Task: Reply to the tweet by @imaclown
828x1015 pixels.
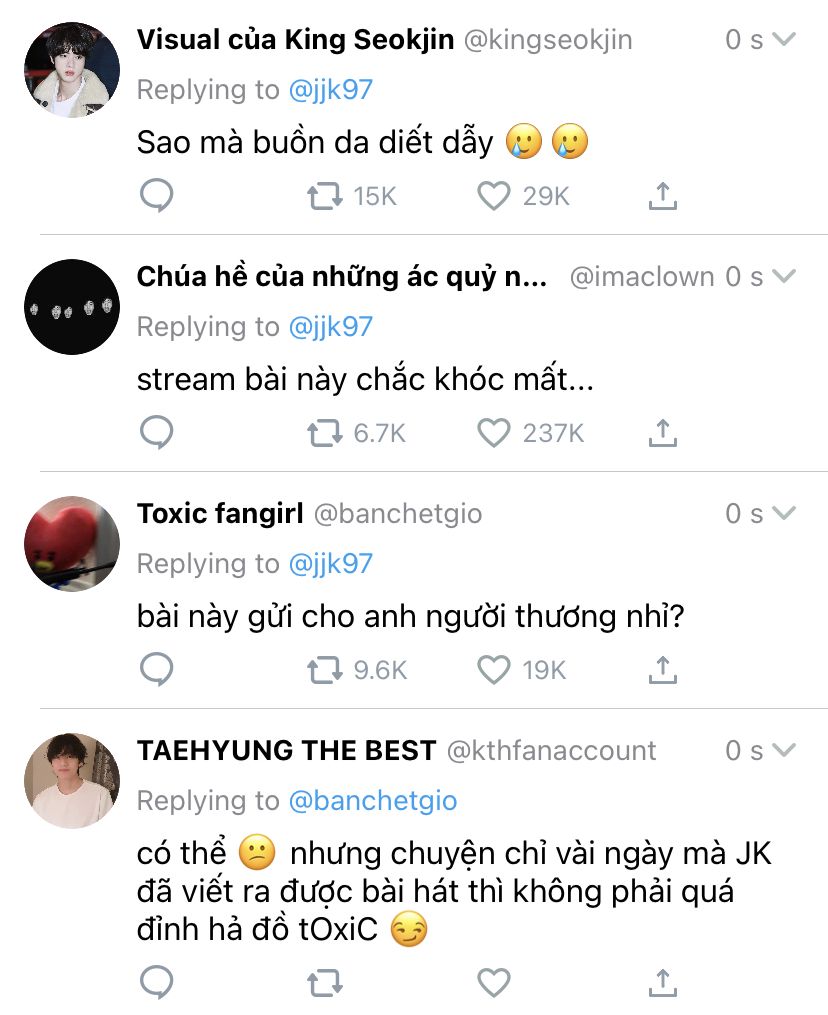Action: click(156, 433)
